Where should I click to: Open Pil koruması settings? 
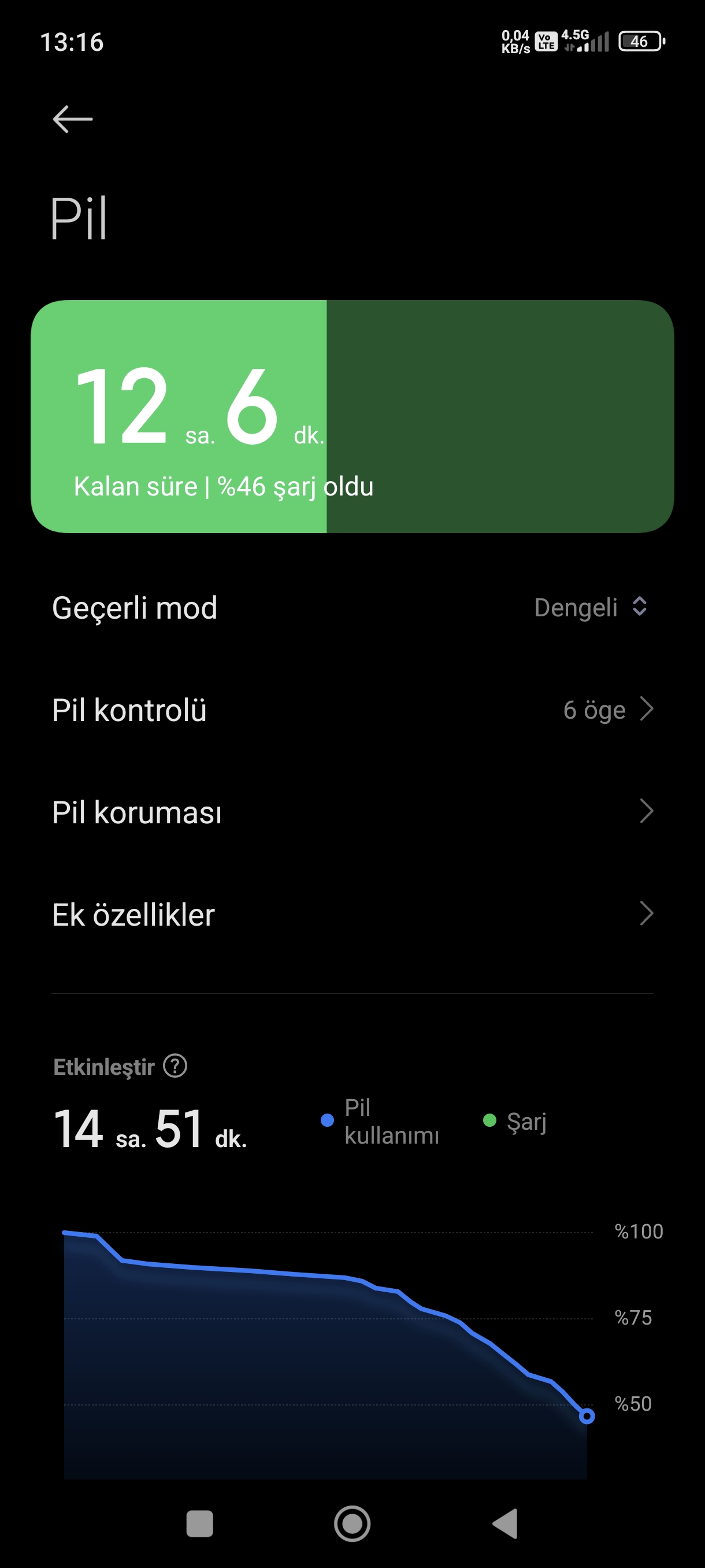352,812
